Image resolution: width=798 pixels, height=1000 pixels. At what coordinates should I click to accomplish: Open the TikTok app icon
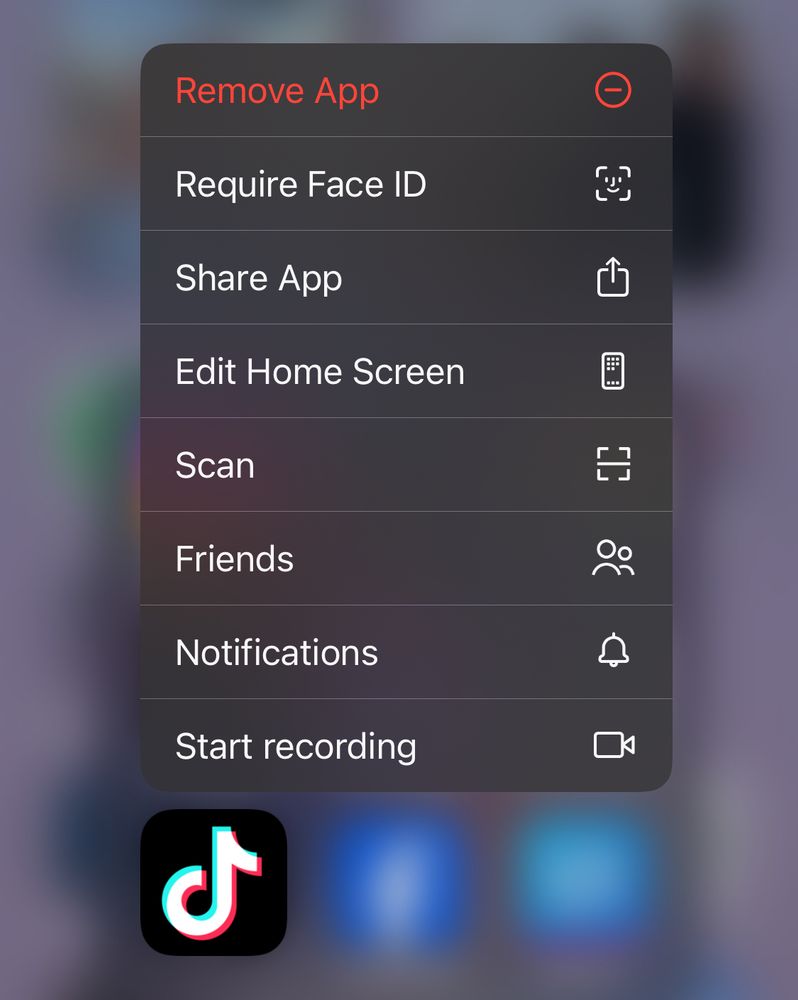[x=214, y=882]
